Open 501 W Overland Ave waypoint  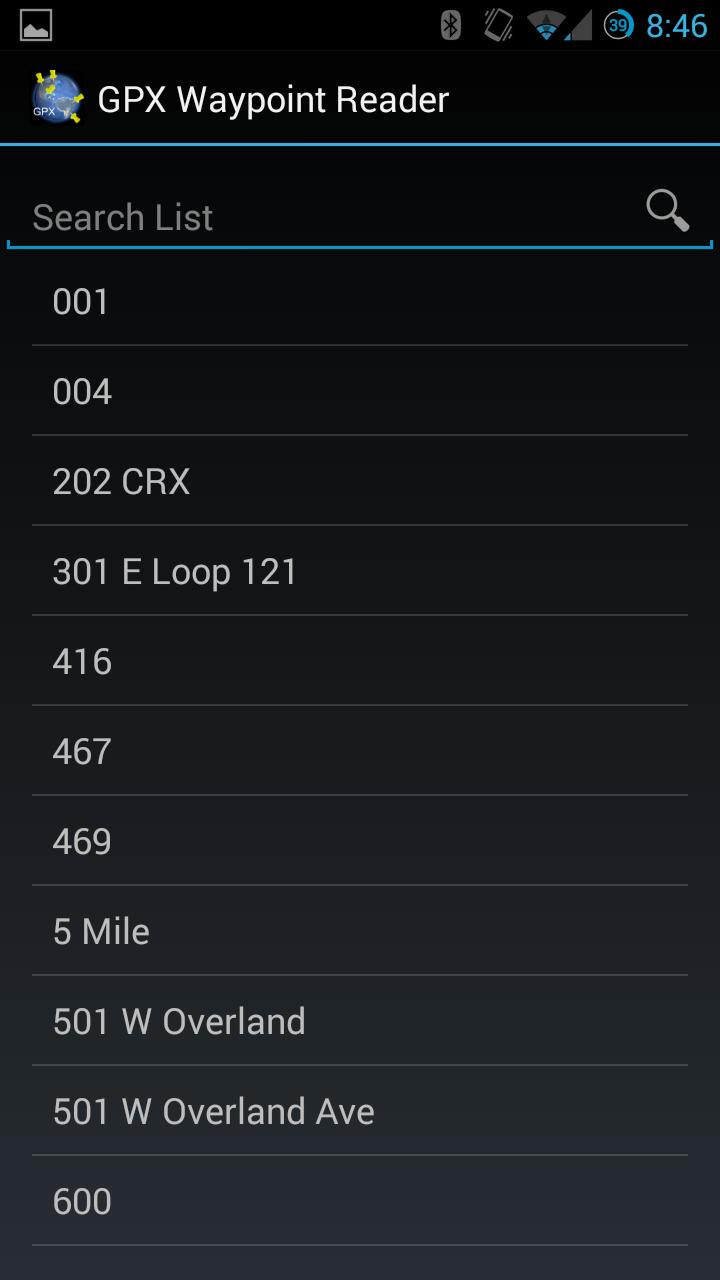click(x=360, y=1111)
